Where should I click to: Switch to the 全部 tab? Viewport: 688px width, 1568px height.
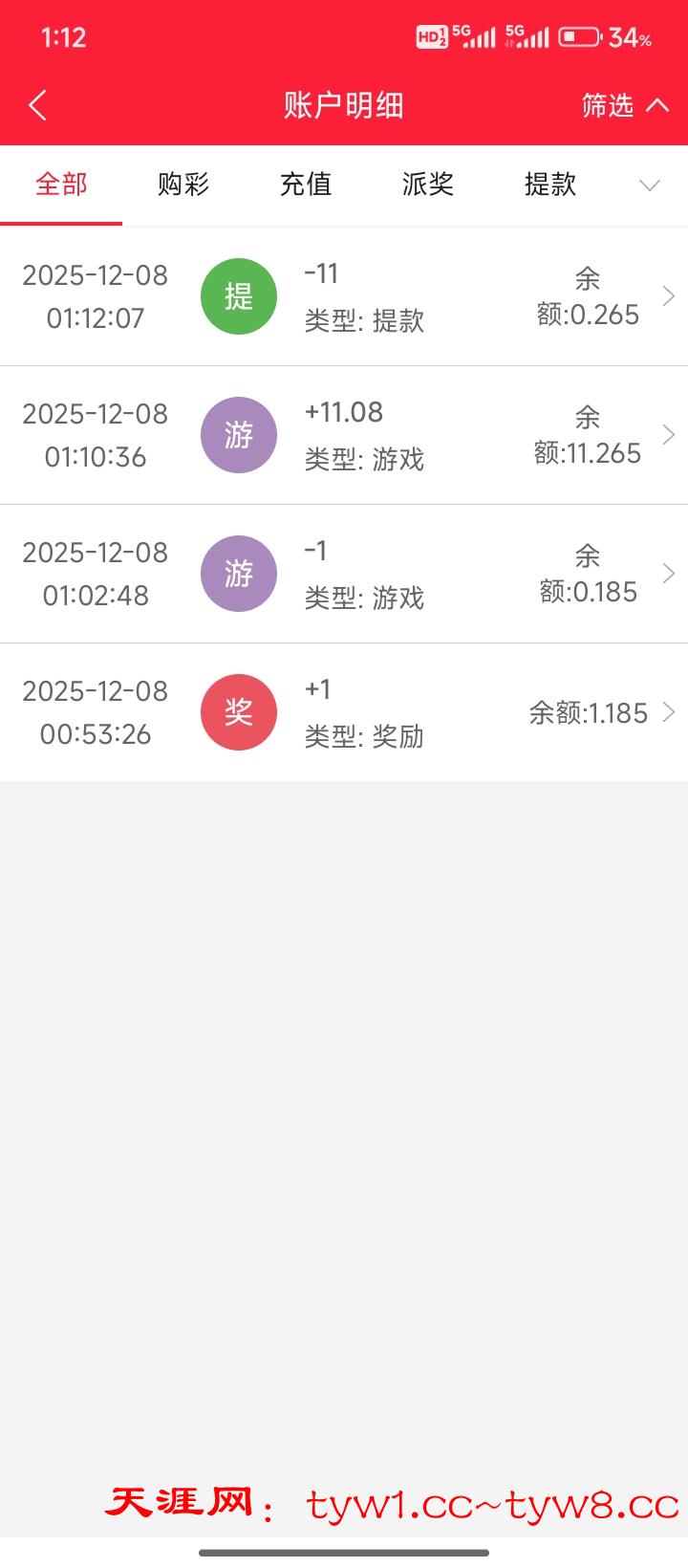[x=61, y=184]
